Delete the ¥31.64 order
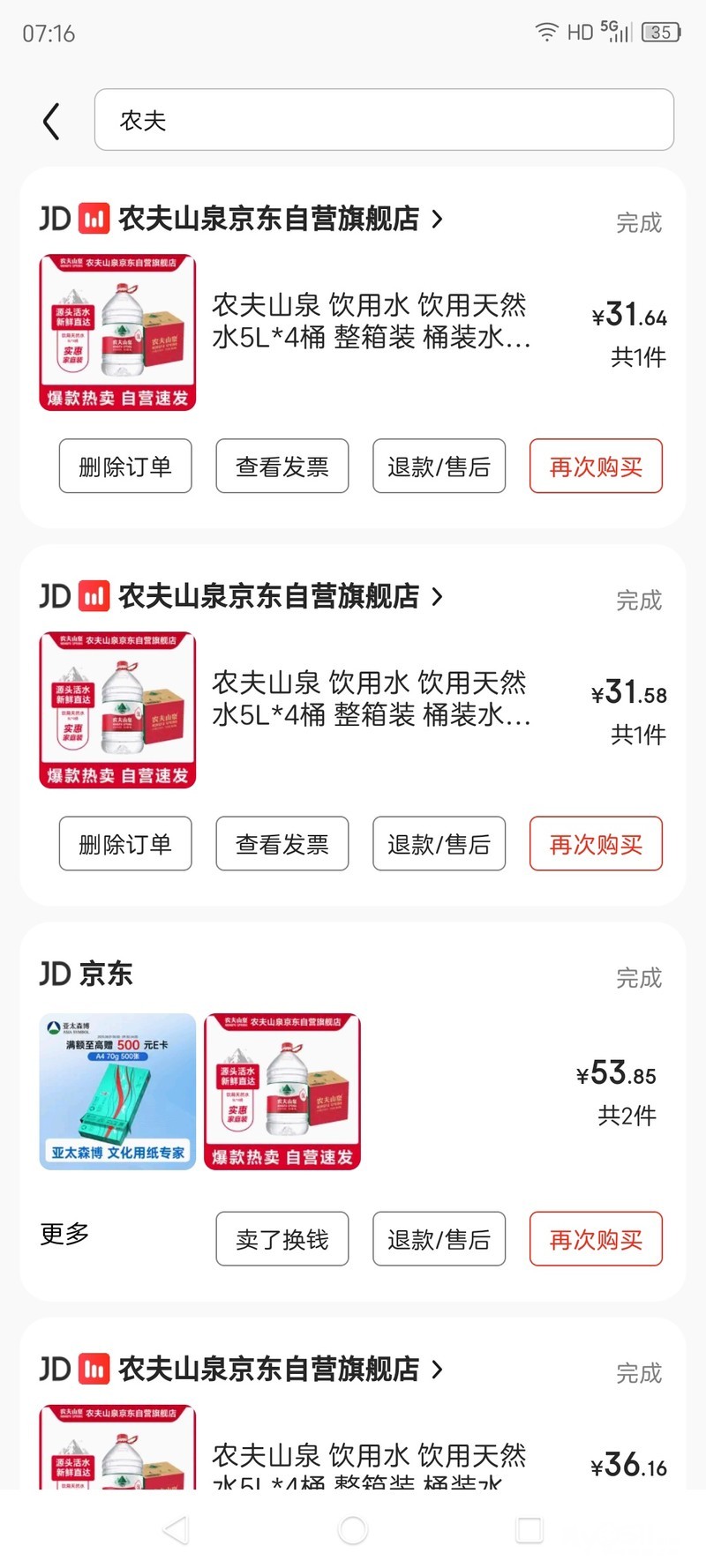This screenshot has height=1568, width=706. click(125, 466)
